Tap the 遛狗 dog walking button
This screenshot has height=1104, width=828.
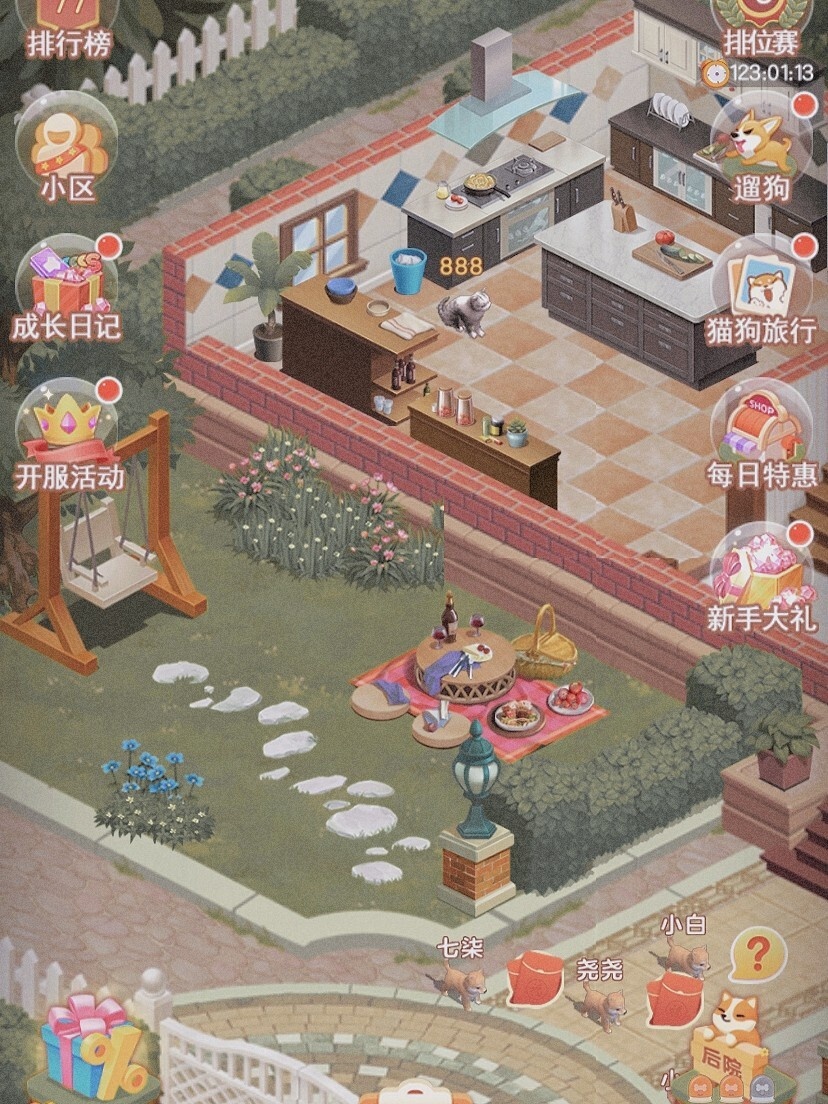(x=762, y=148)
